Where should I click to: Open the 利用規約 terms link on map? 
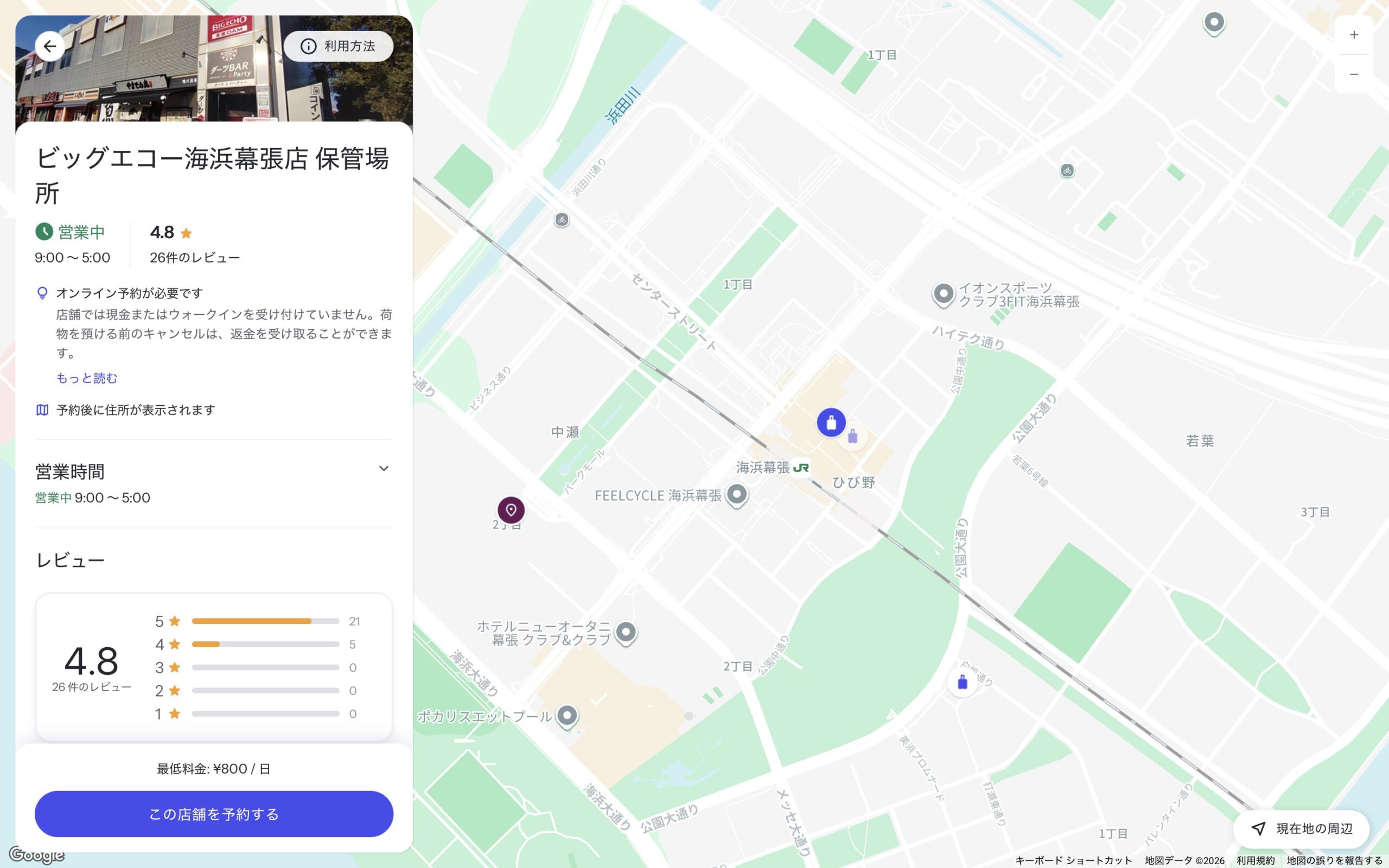(1256, 860)
